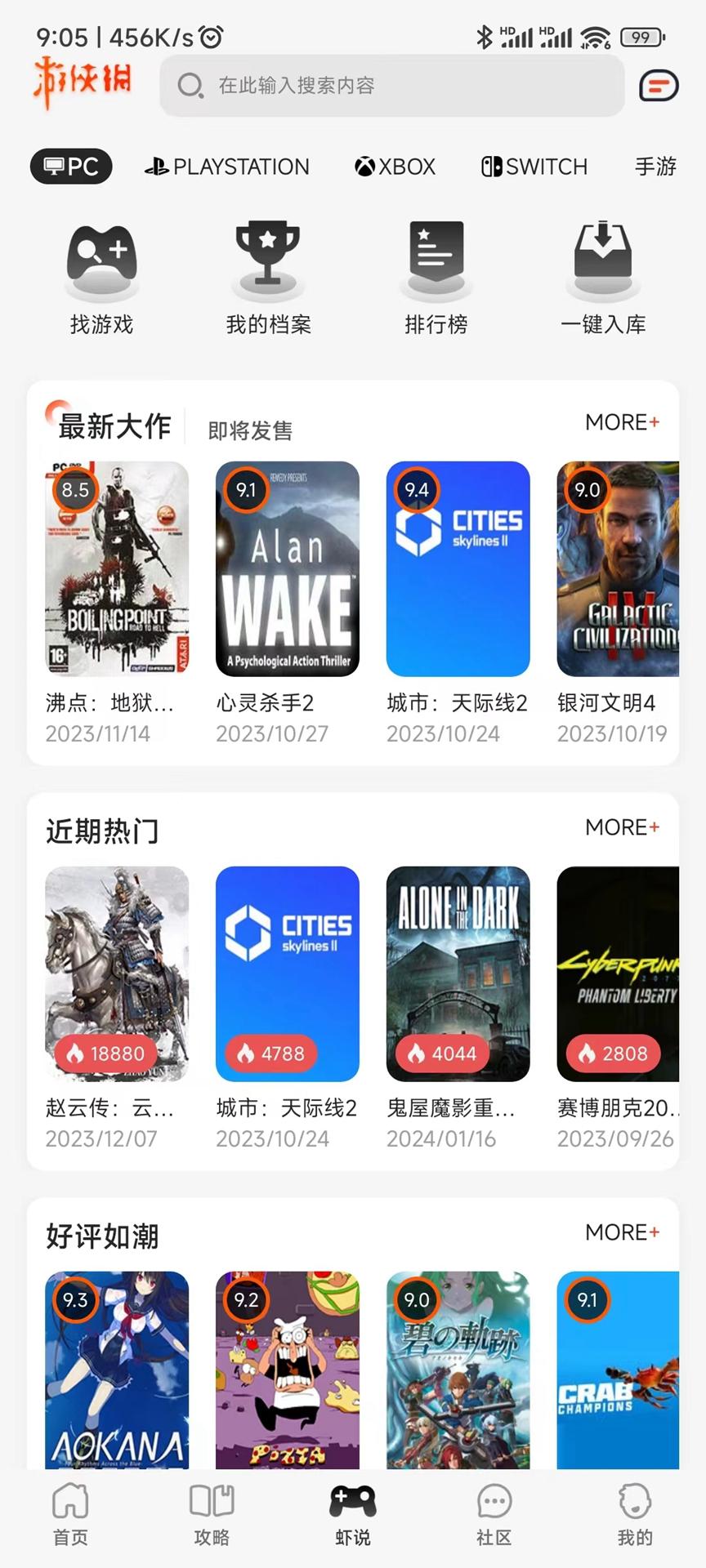Expand MORE+ for 最新大作 section
The width and height of the screenshot is (706, 1568).
(x=621, y=422)
